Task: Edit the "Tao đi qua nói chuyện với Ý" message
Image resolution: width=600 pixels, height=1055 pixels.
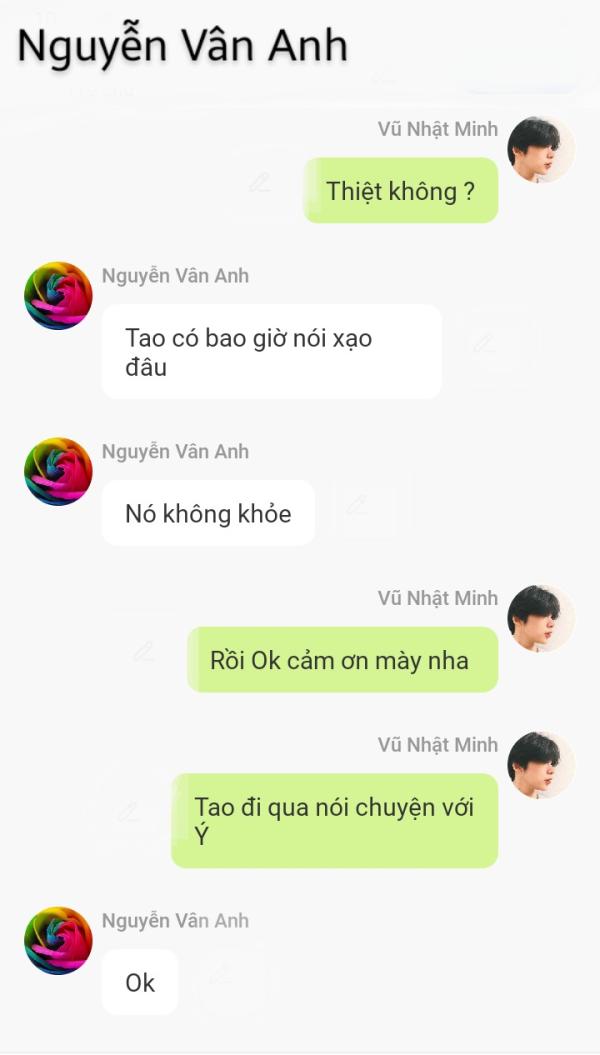Action: tap(128, 812)
